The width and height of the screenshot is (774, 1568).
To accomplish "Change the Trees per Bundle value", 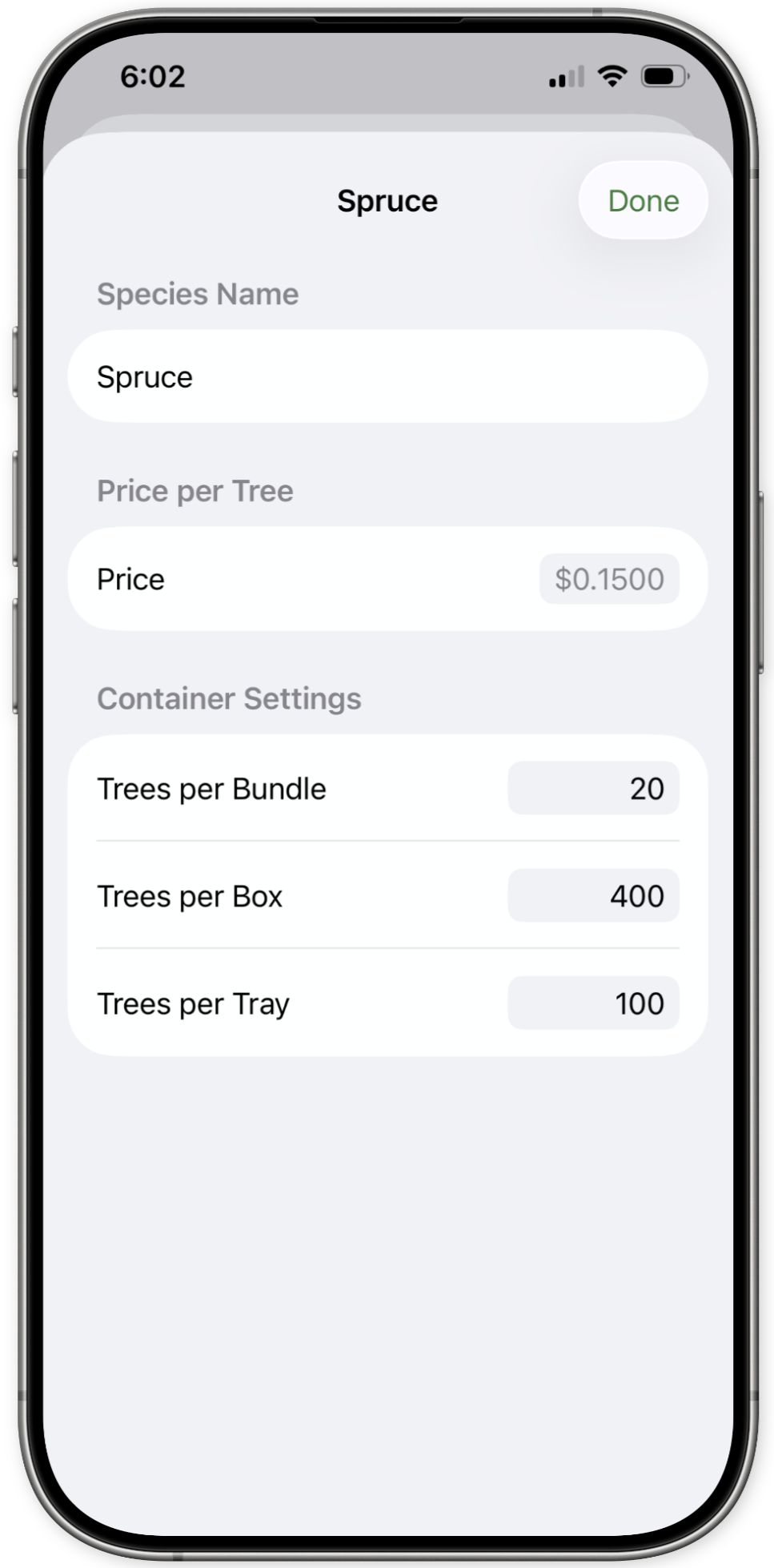I will tap(593, 789).
